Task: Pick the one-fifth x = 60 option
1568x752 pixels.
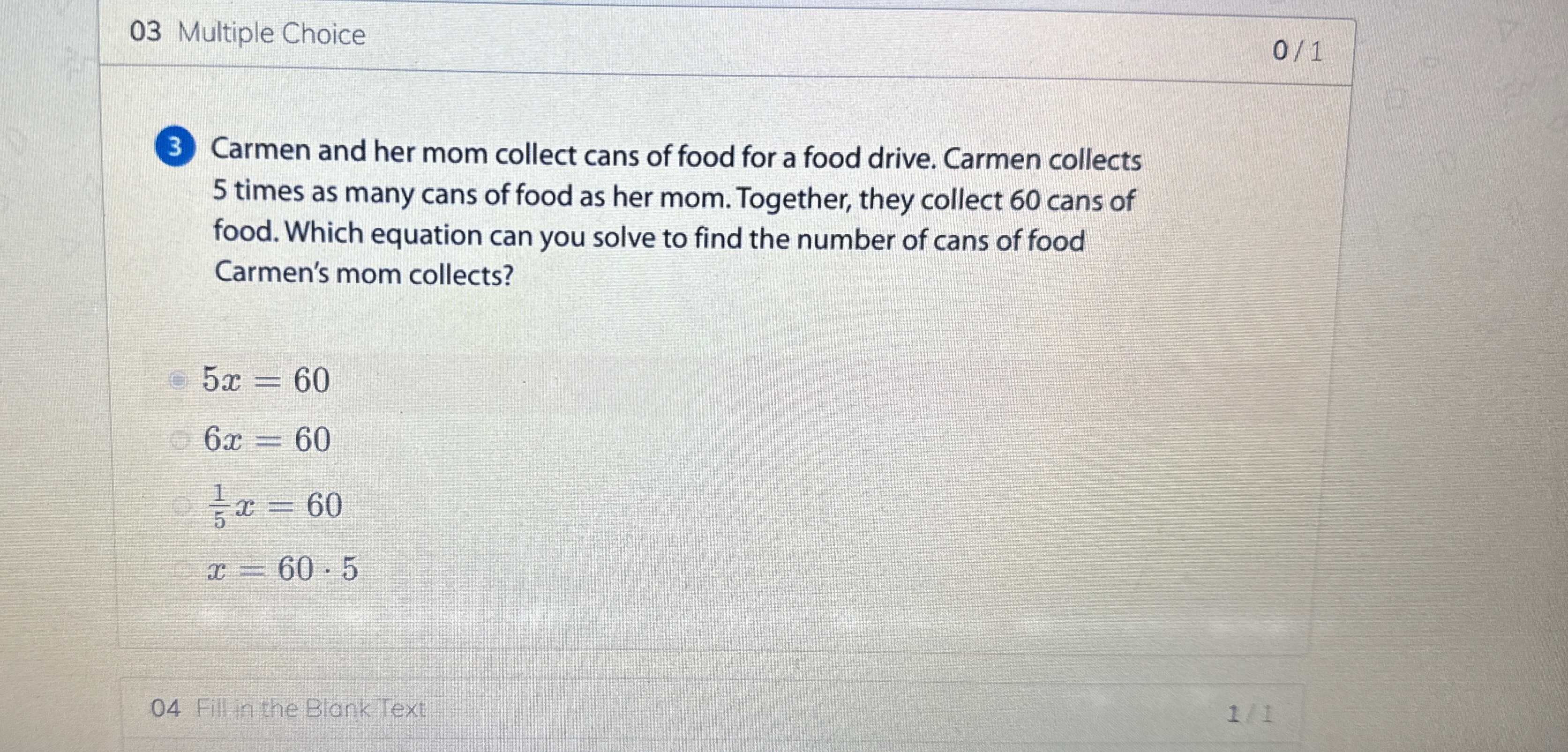Action: pyautogui.click(x=180, y=506)
